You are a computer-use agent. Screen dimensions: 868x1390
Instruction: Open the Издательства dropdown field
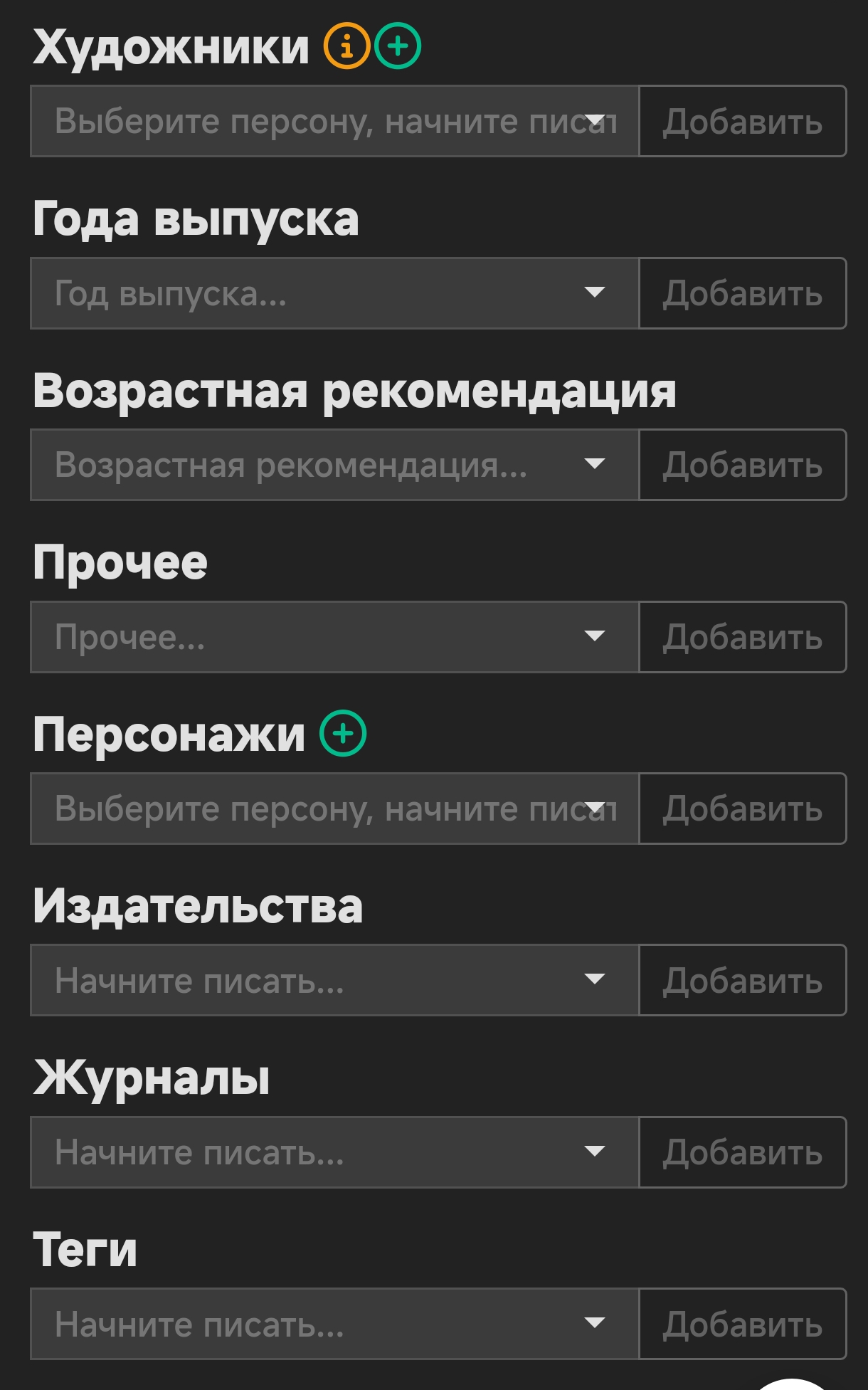tap(334, 980)
